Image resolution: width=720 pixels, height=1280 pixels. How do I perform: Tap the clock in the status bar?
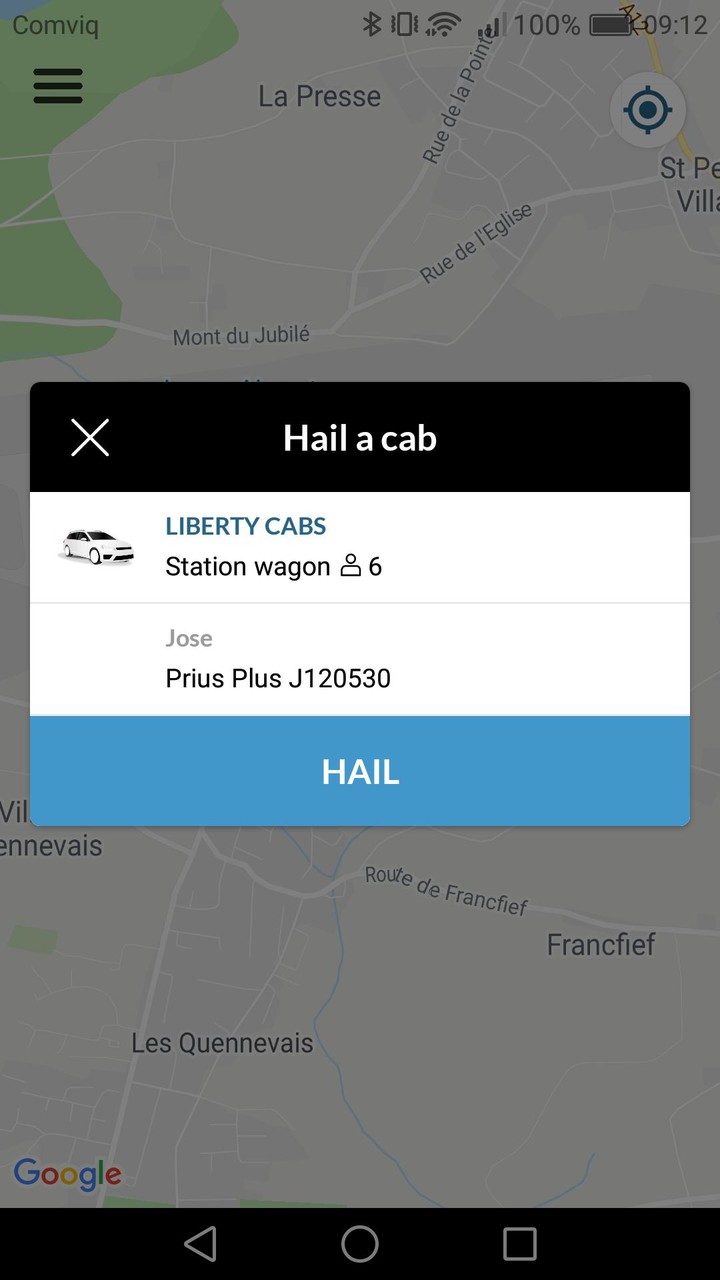point(676,25)
